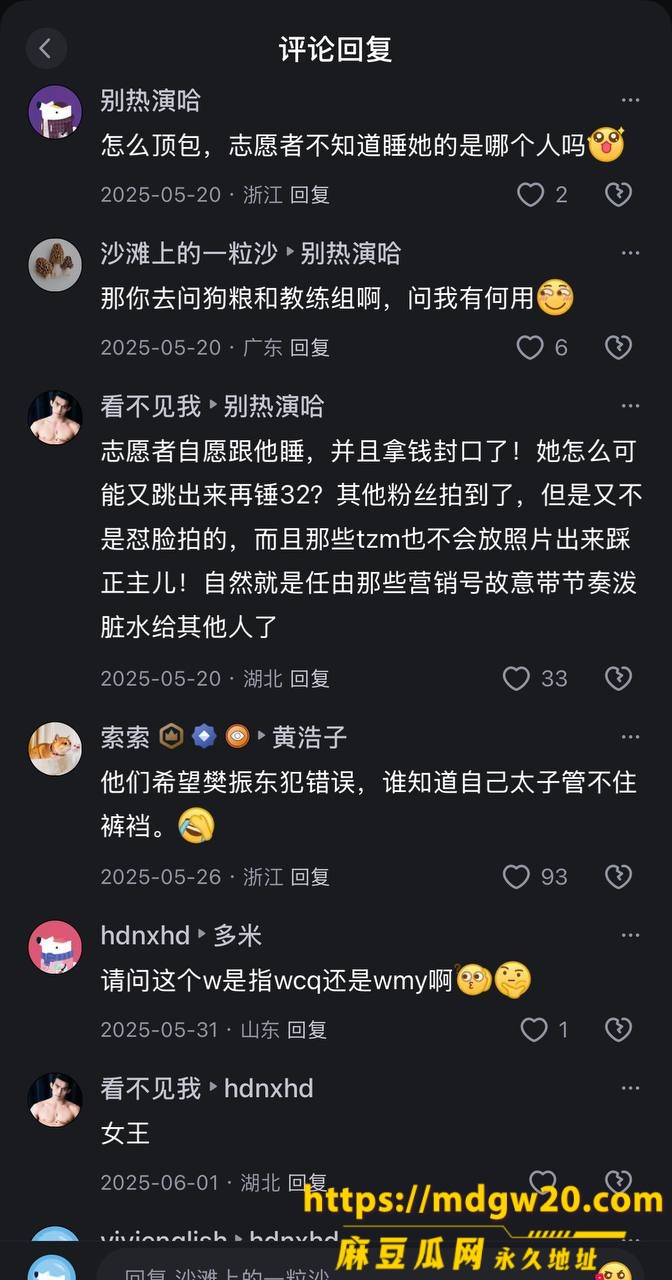Open the more options on 别热演哈's comment
Image resolution: width=672 pixels, height=1280 pixels.
click(x=630, y=100)
